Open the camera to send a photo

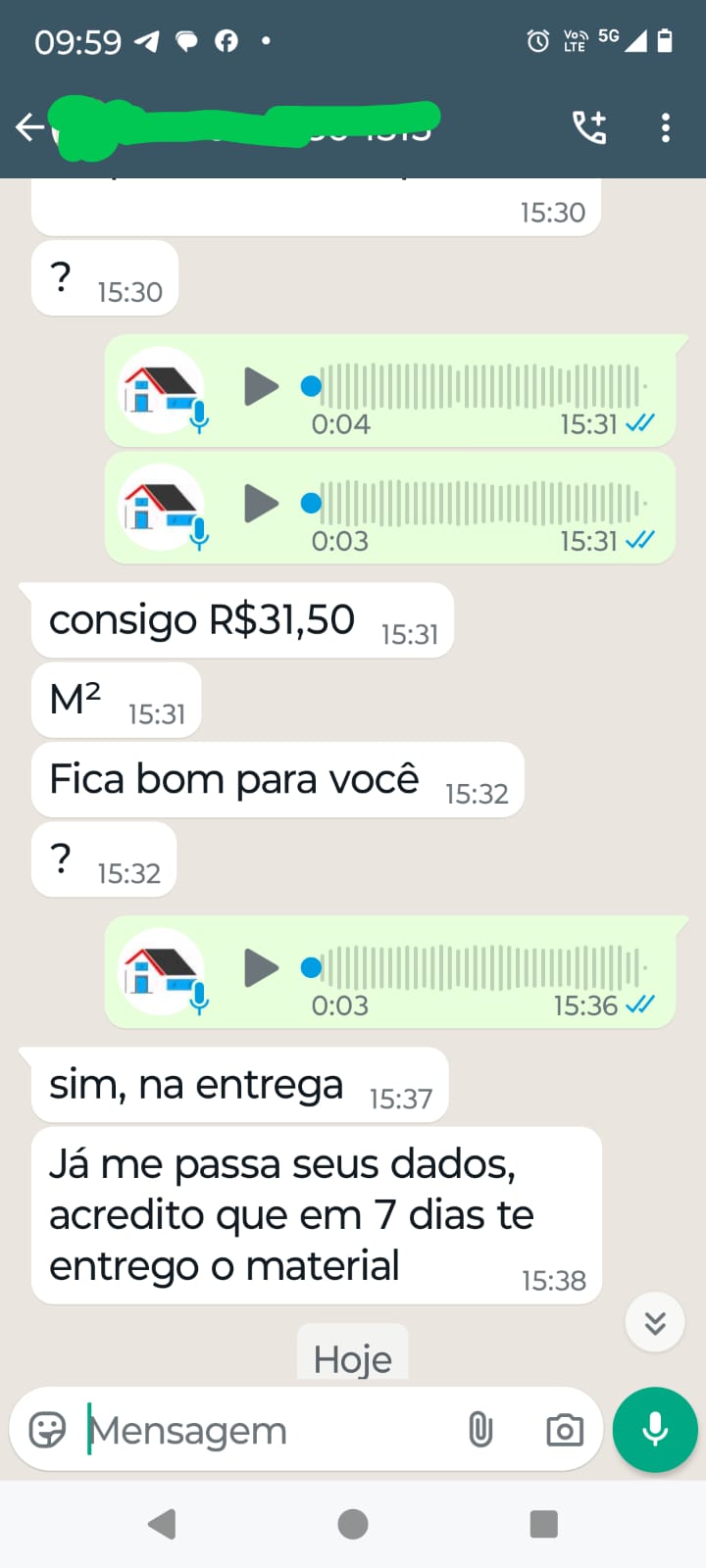[564, 1430]
